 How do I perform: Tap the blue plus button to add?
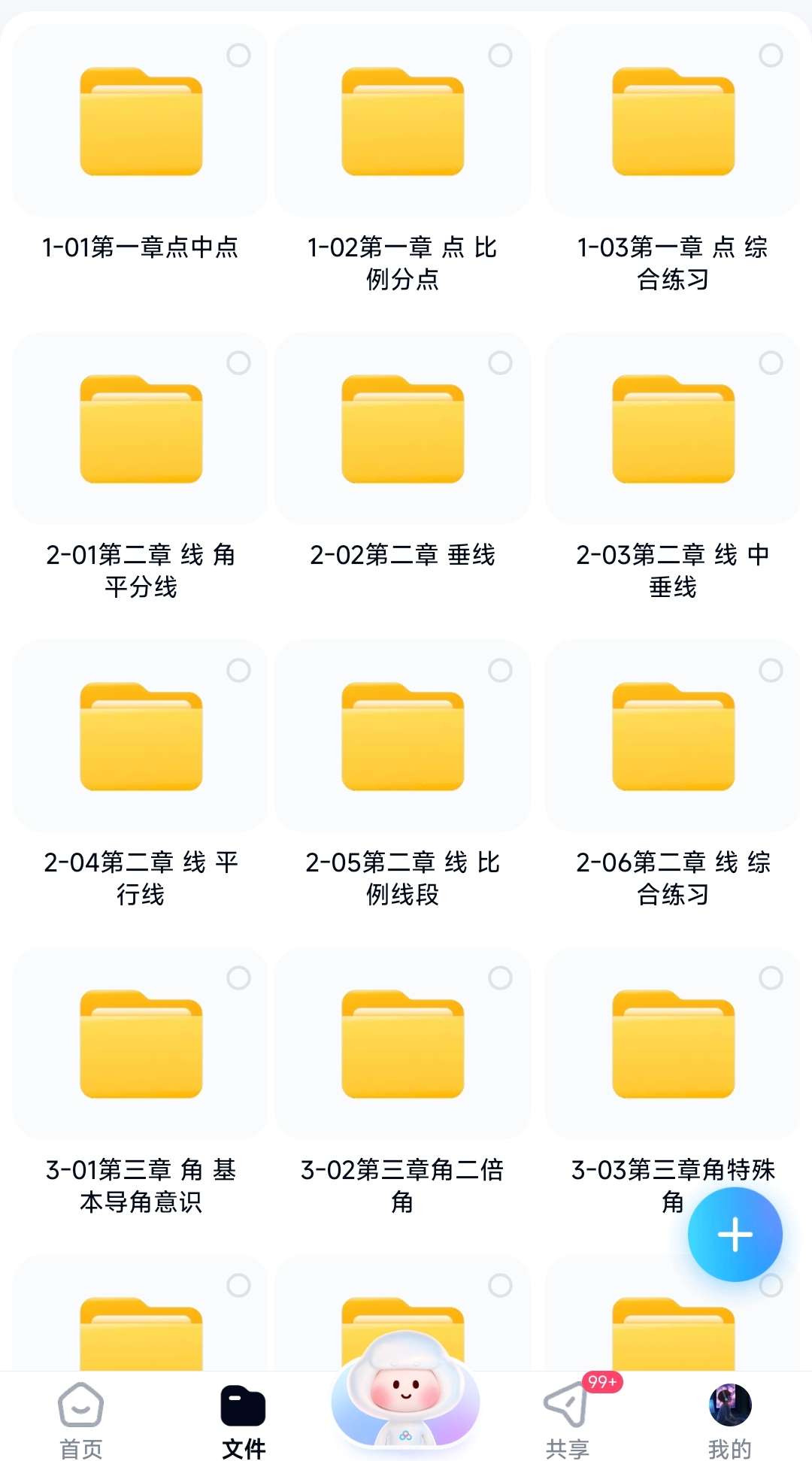tap(735, 1234)
